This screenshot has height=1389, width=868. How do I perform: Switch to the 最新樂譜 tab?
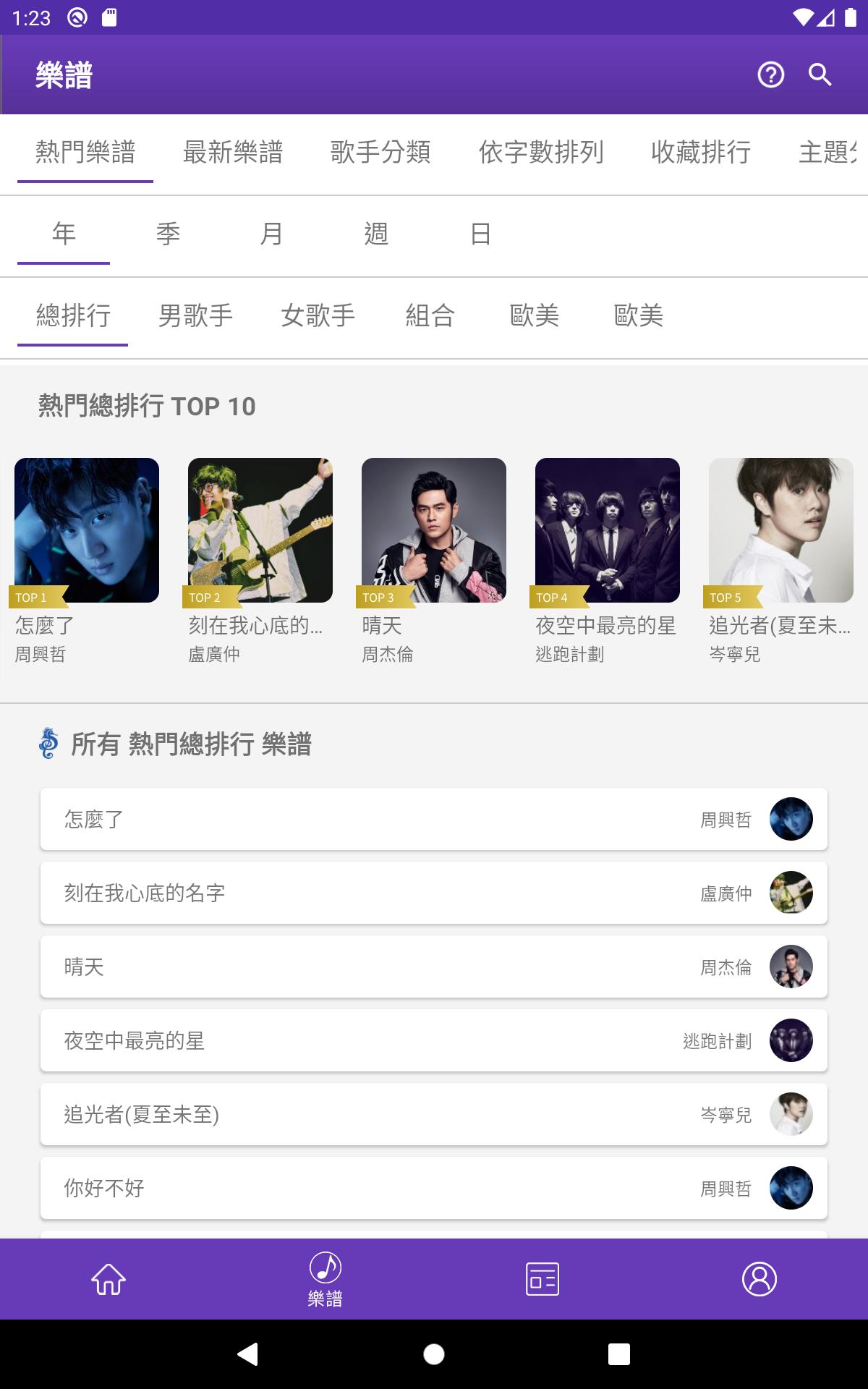coord(233,152)
